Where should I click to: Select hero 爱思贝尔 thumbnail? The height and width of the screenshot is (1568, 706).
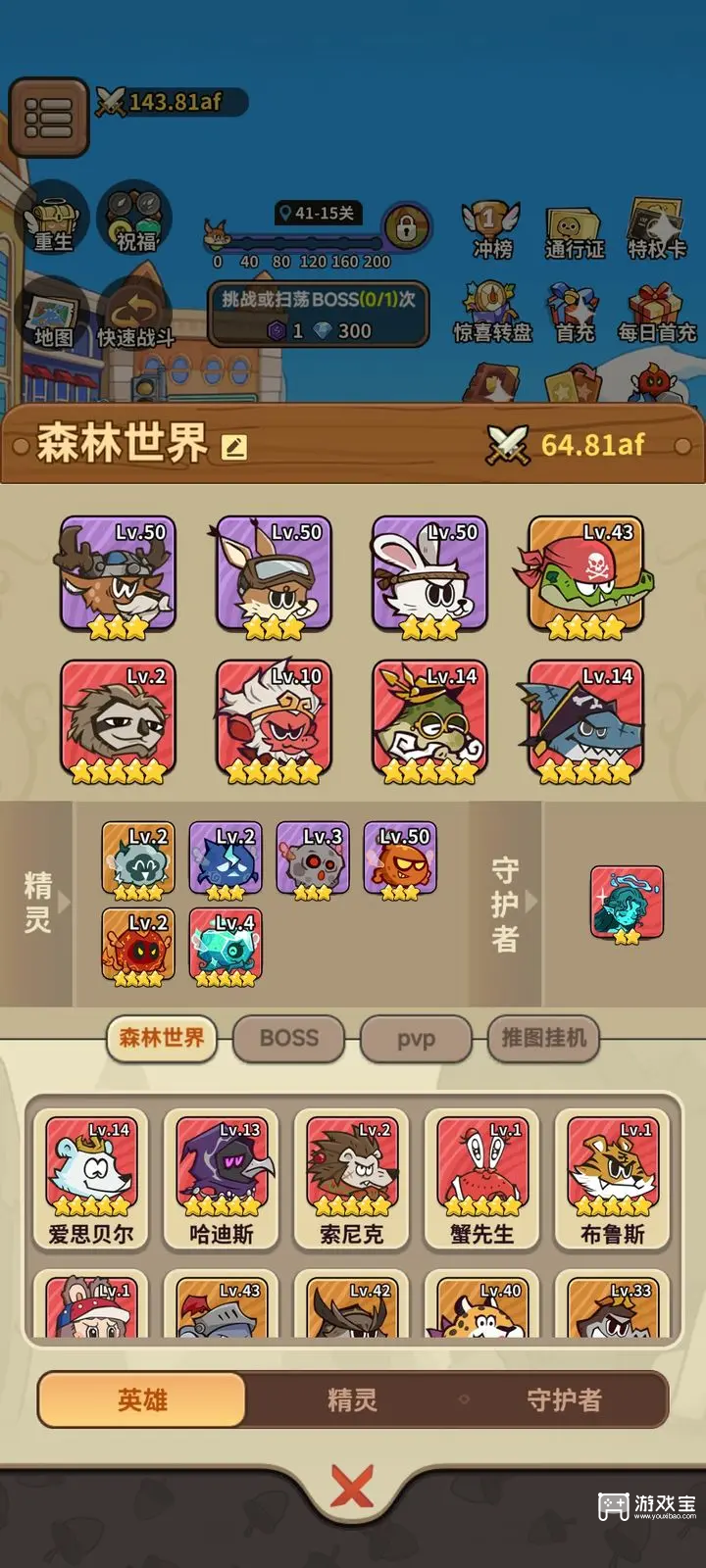(89, 1171)
